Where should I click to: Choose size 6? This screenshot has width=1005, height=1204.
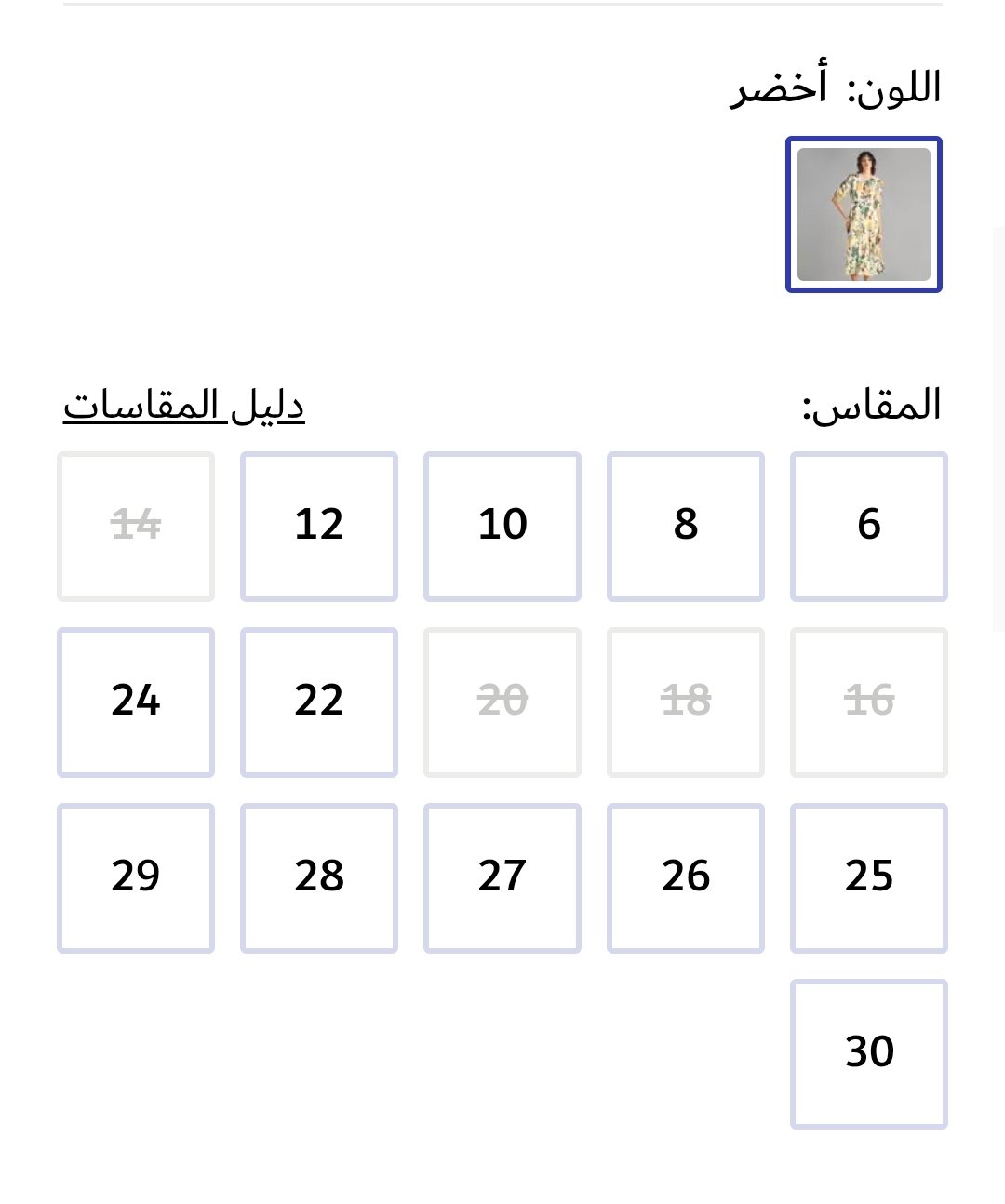pyautogui.click(x=868, y=526)
